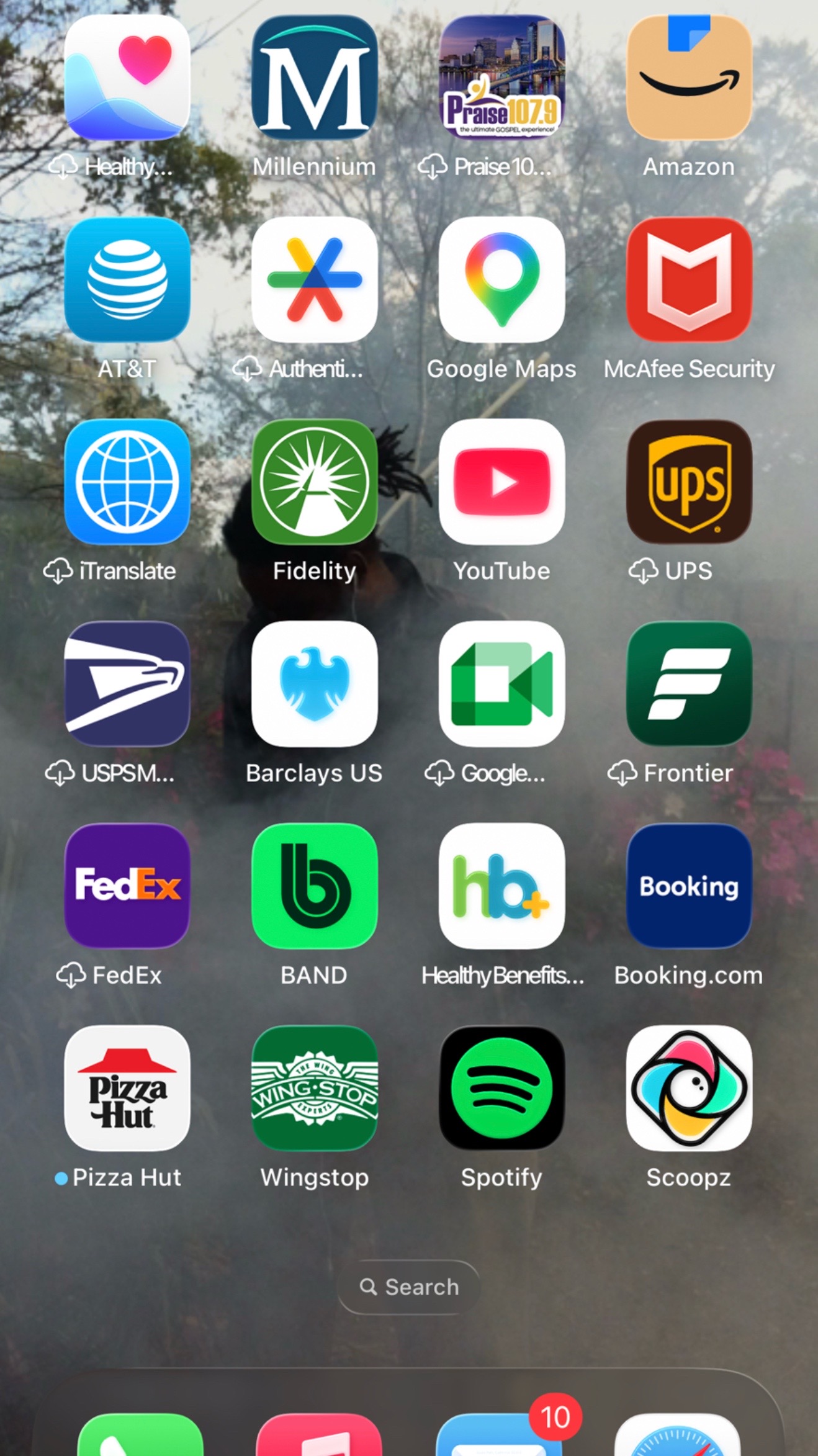Open the UPS app
Viewport: 818px width, 1456px height.
click(689, 482)
